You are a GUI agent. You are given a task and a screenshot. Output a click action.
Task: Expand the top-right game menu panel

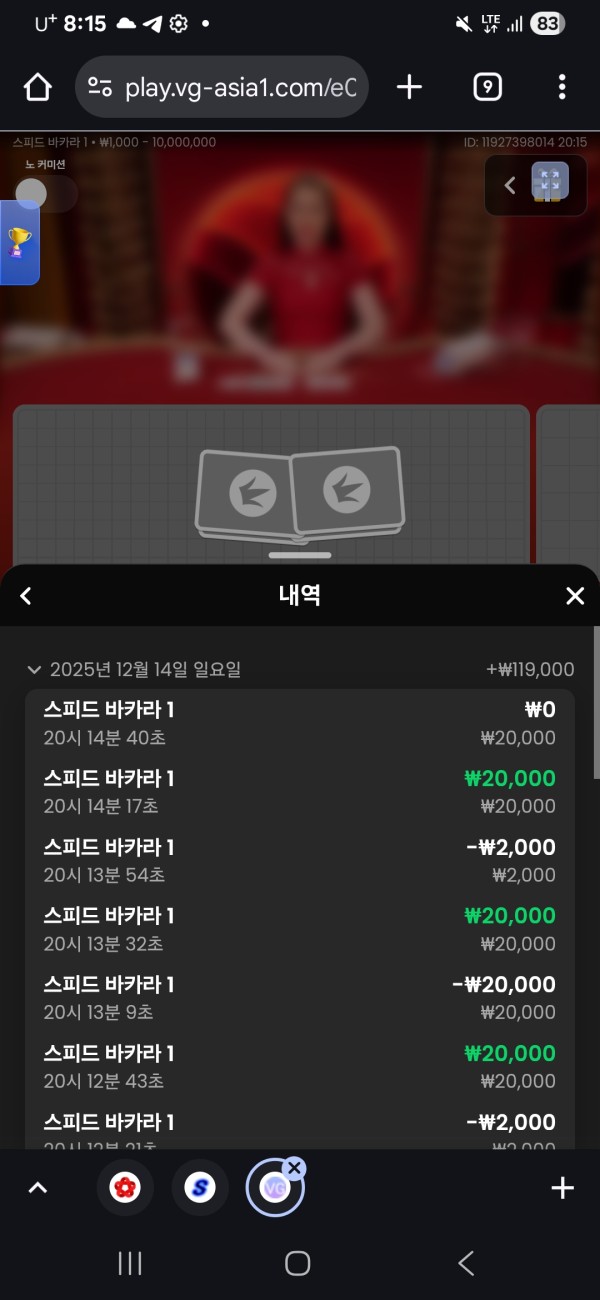(510, 185)
